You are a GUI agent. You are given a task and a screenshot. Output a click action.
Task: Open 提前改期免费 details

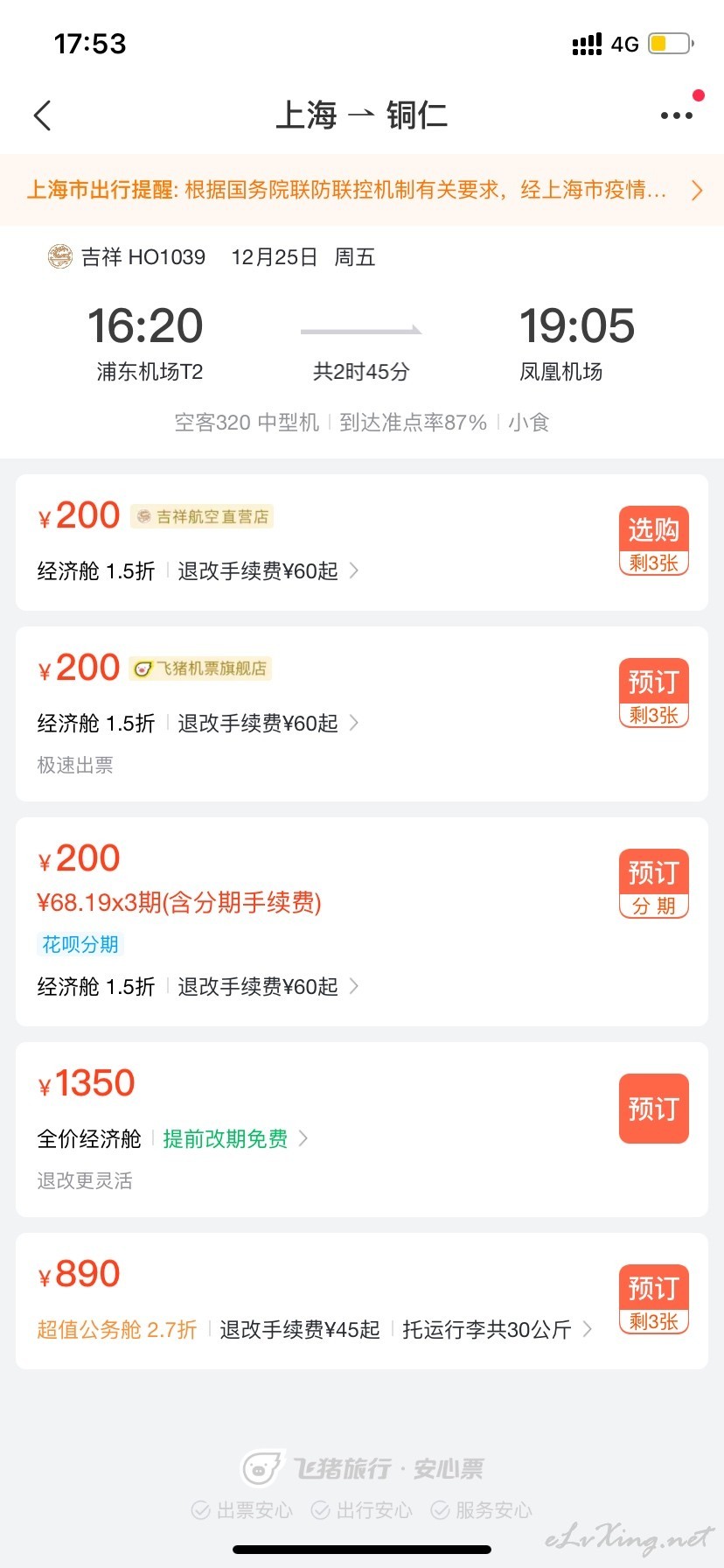point(234,1139)
